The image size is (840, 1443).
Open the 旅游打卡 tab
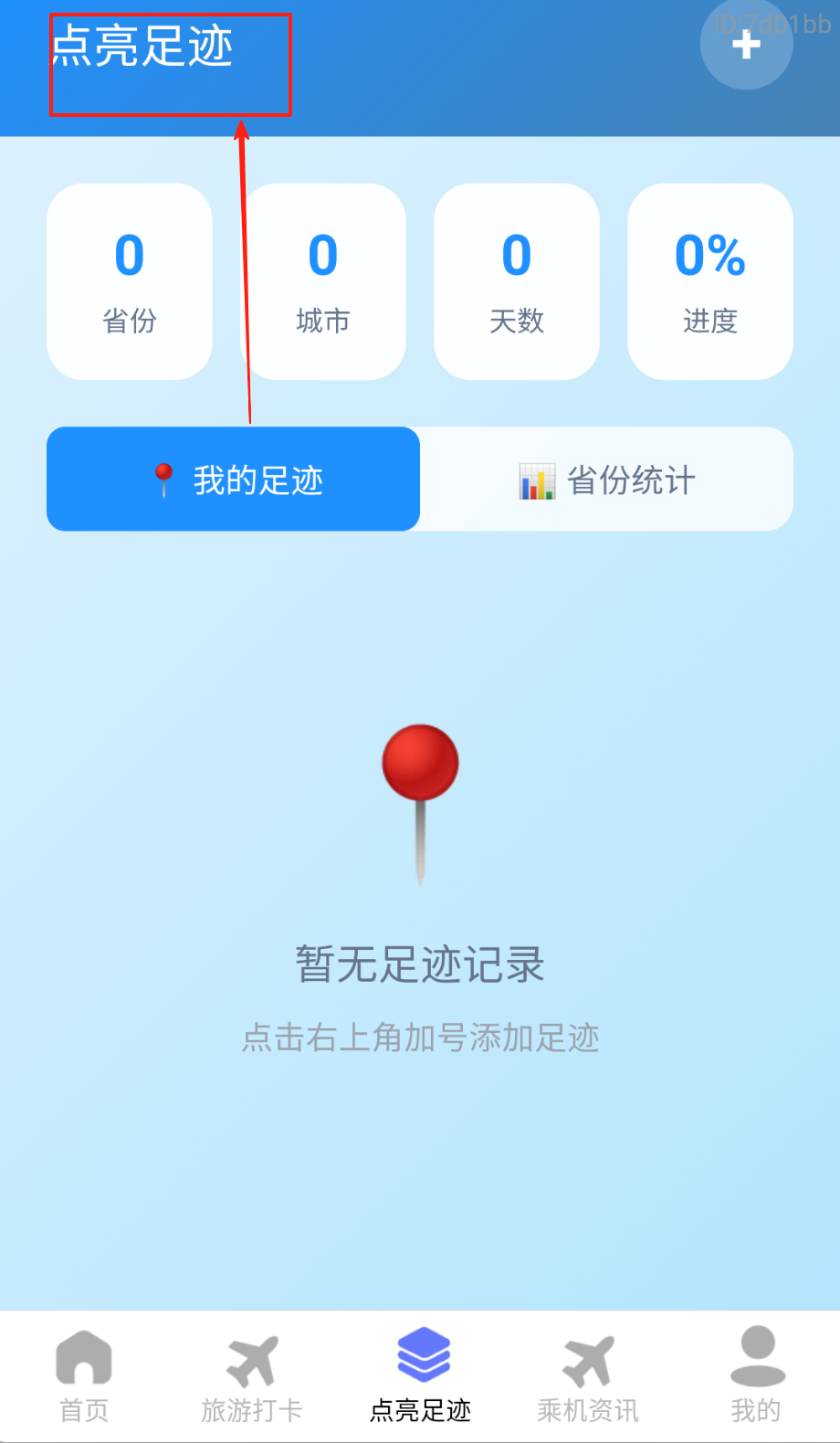pos(252,1376)
